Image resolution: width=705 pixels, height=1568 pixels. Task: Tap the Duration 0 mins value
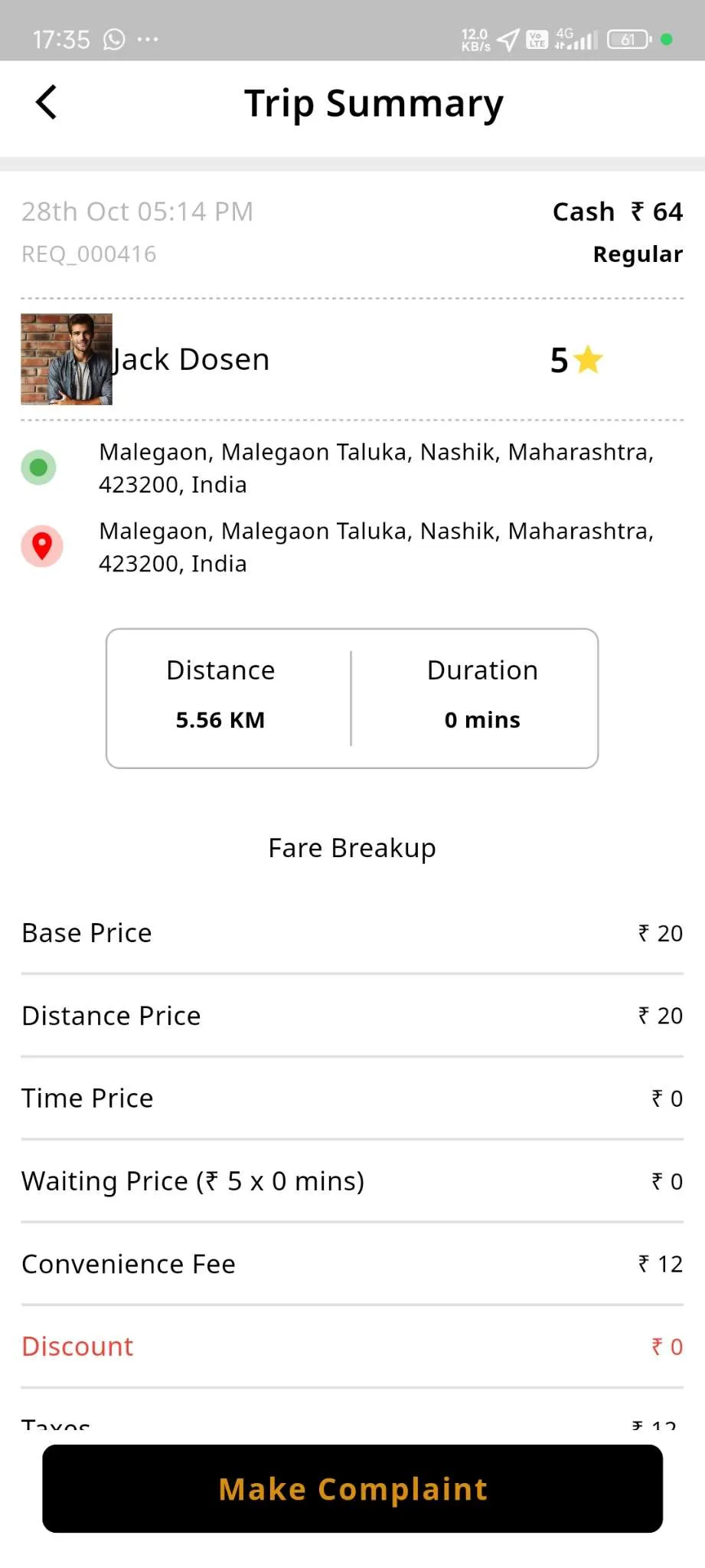(482, 719)
